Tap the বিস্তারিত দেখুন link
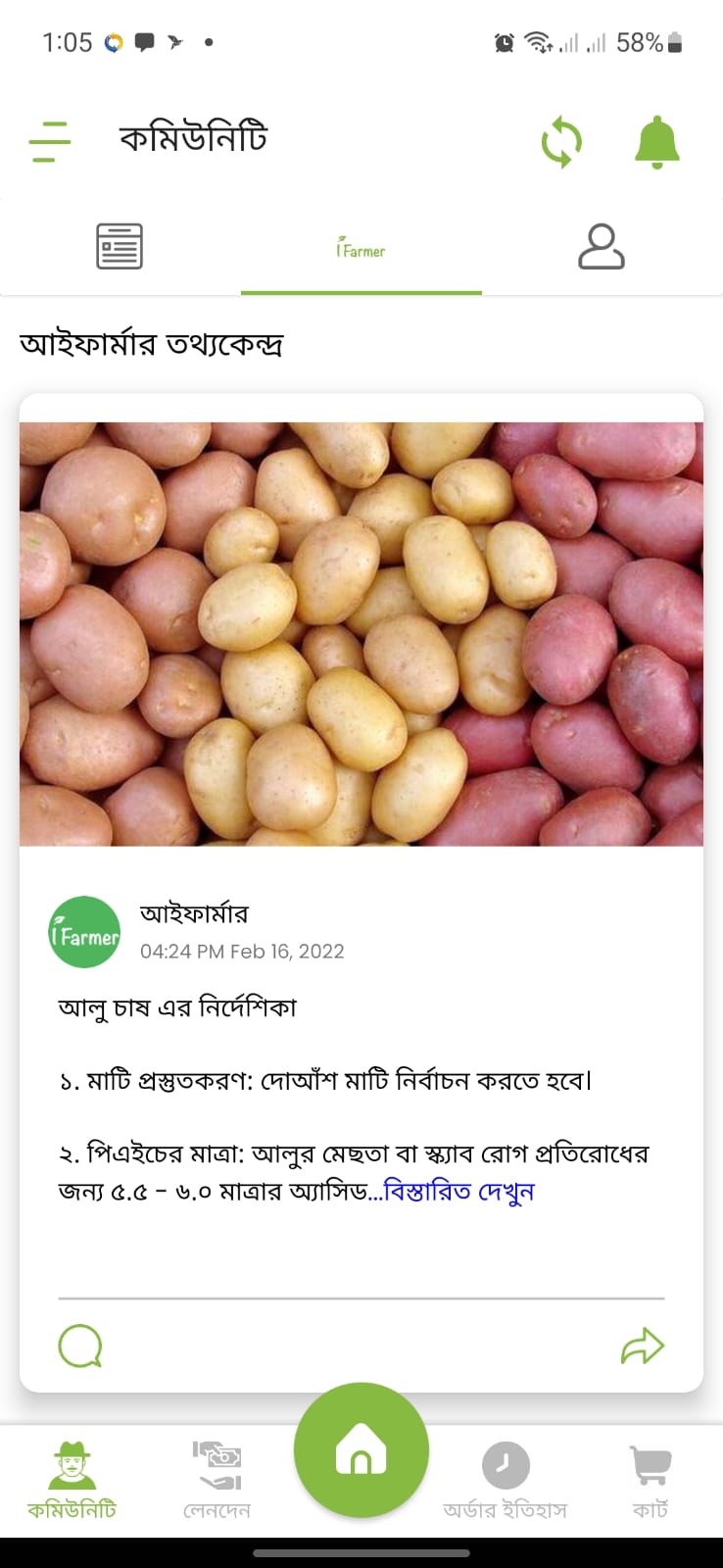 (x=459, y=1192)
